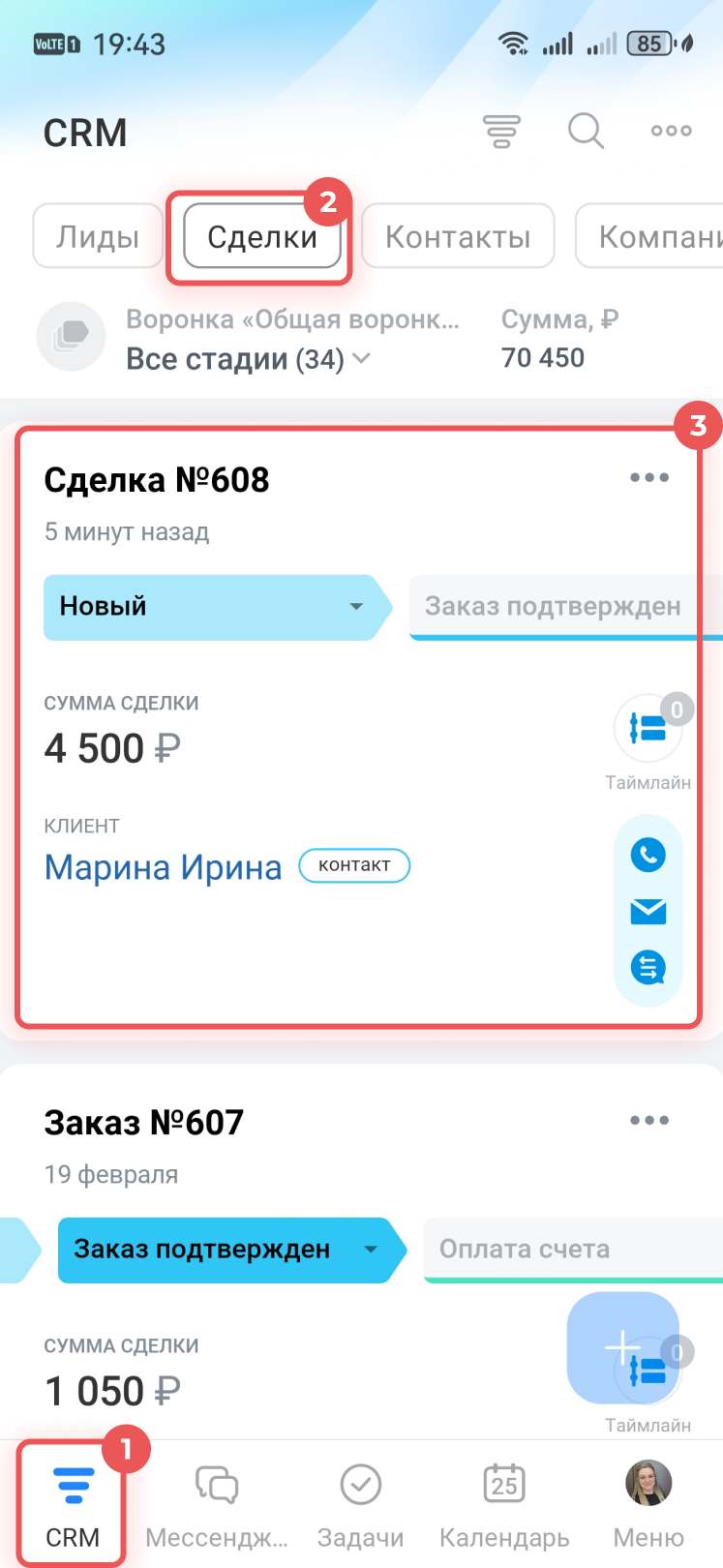723x1568 pixels.
Task: Open the filter icon in CRM header
Action: coord(501,131)
